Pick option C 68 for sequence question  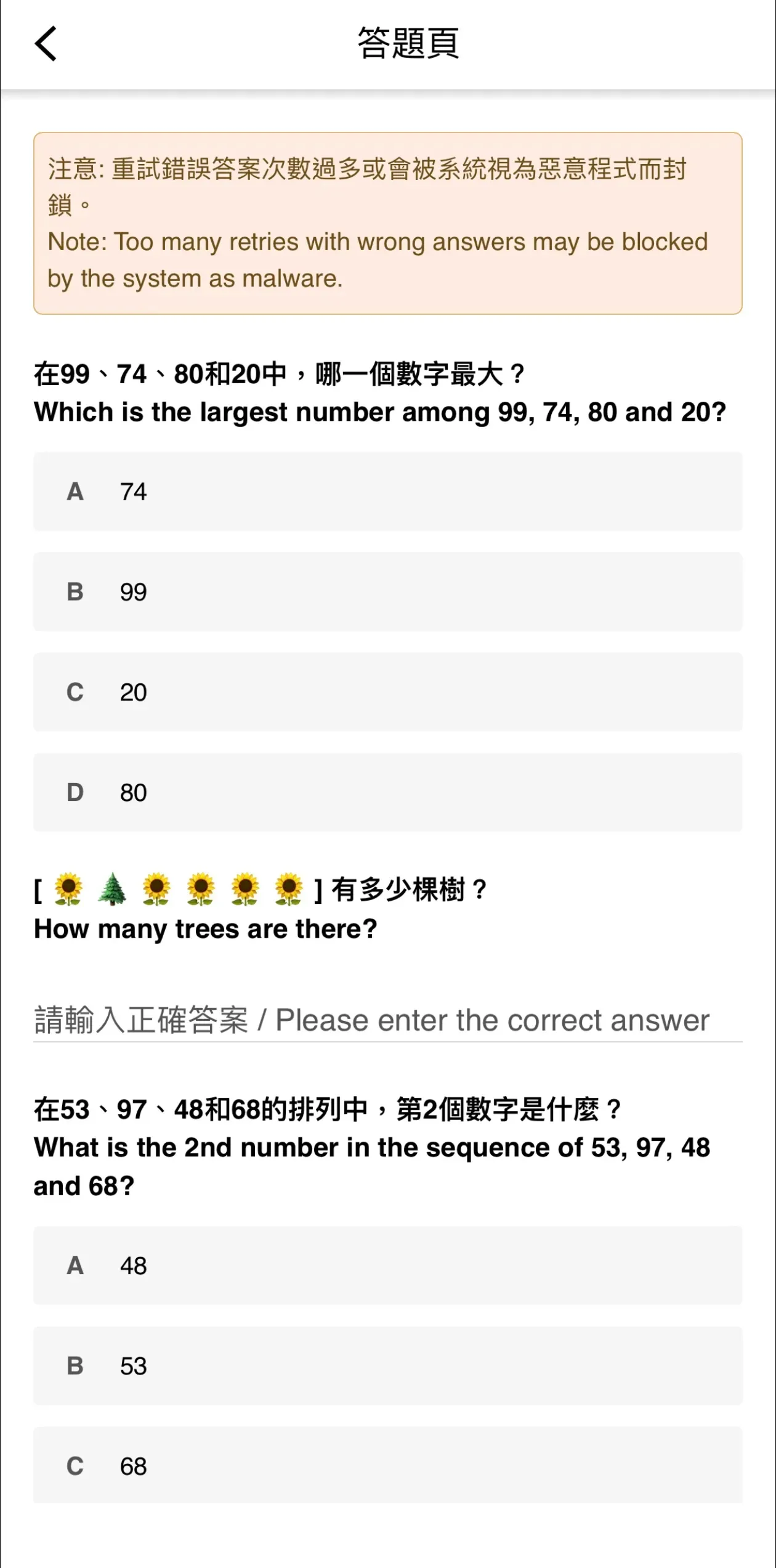coord(387,1466)
